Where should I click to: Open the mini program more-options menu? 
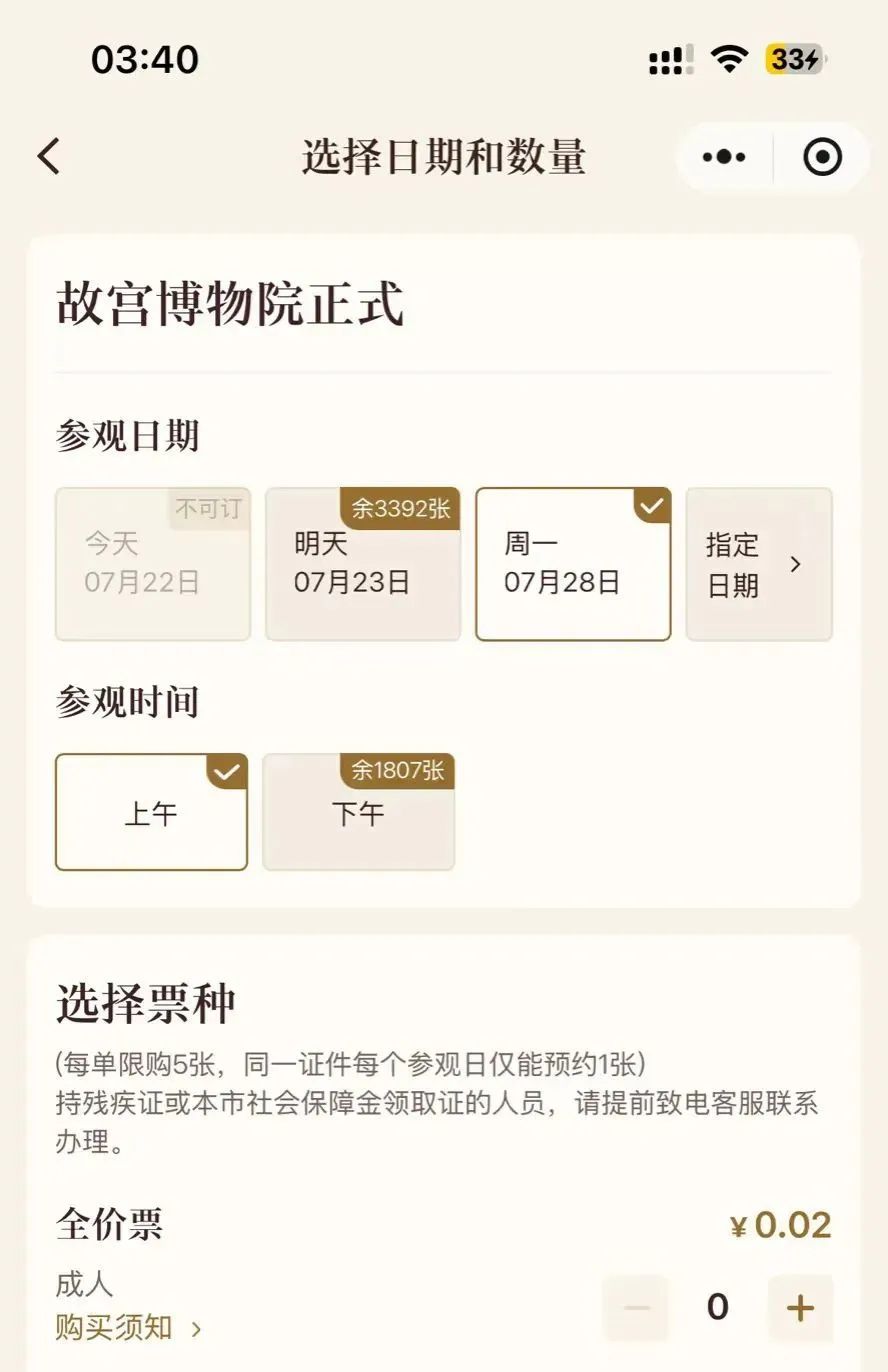(724, 157)
